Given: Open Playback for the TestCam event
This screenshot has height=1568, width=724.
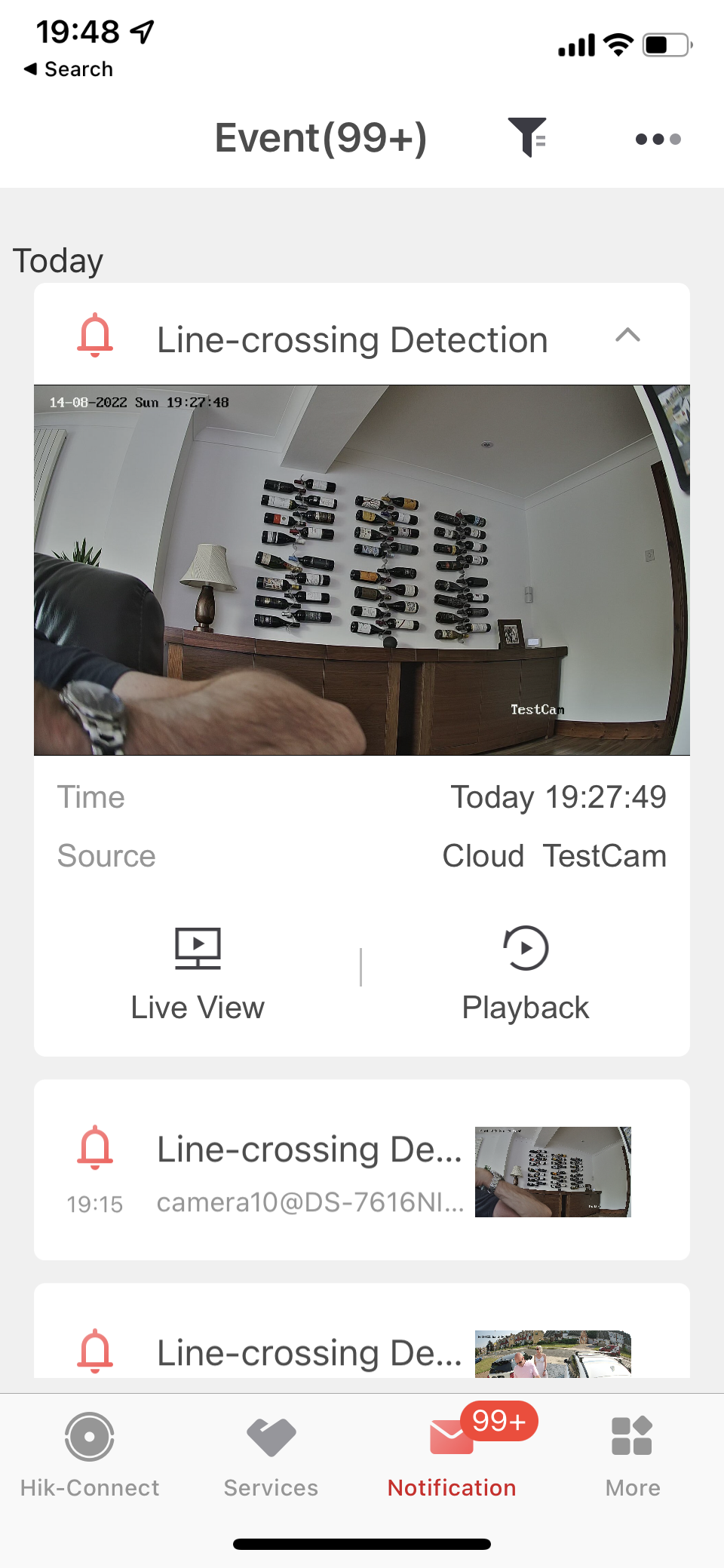Looking at the screenshot, I should (526, 973).
